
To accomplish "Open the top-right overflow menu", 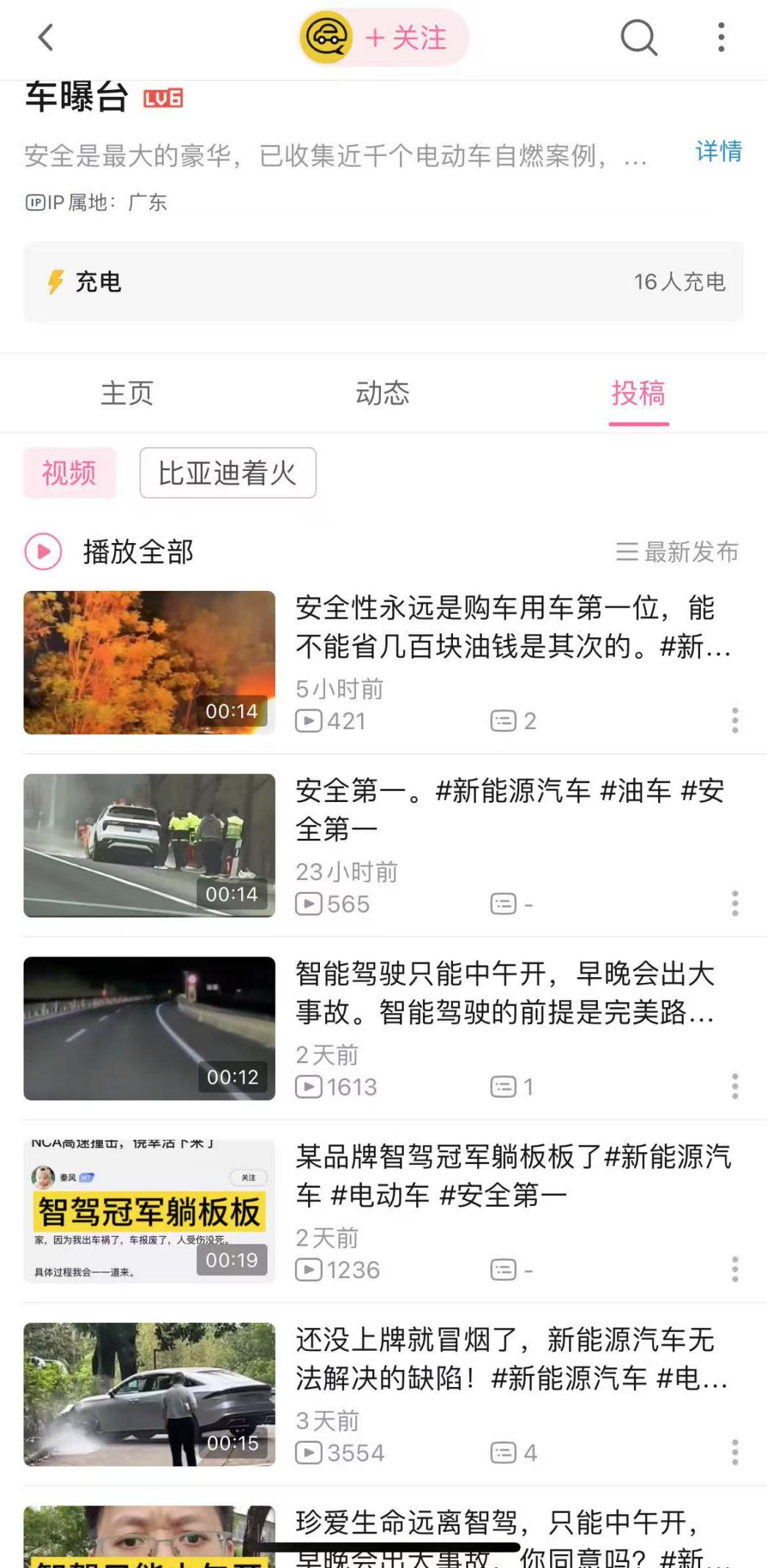I will (x=721, y=38).
